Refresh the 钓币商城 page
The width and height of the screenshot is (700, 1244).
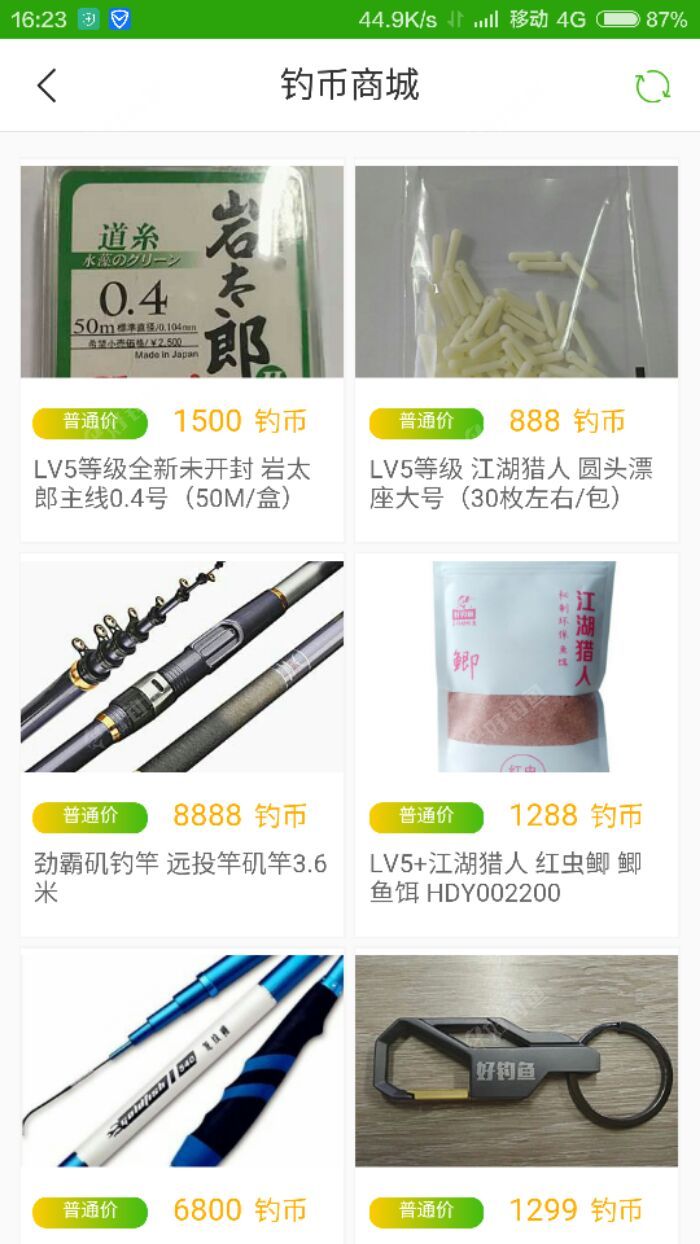[x=653, y=87]
